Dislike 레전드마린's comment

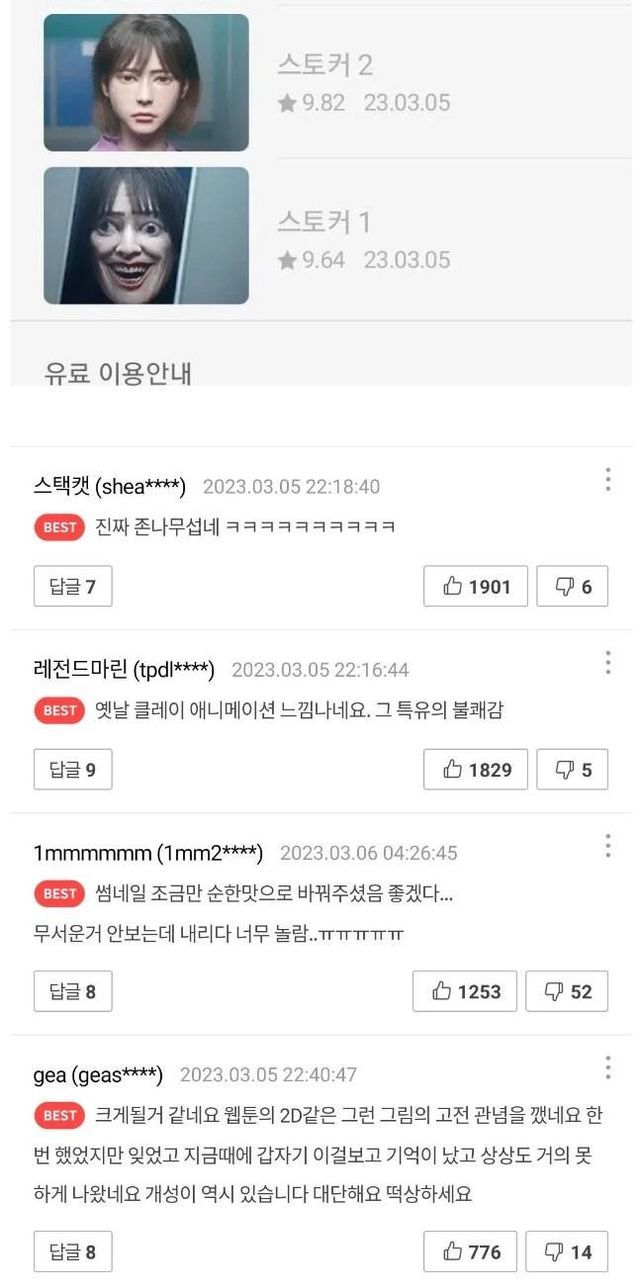click(572, 769)
